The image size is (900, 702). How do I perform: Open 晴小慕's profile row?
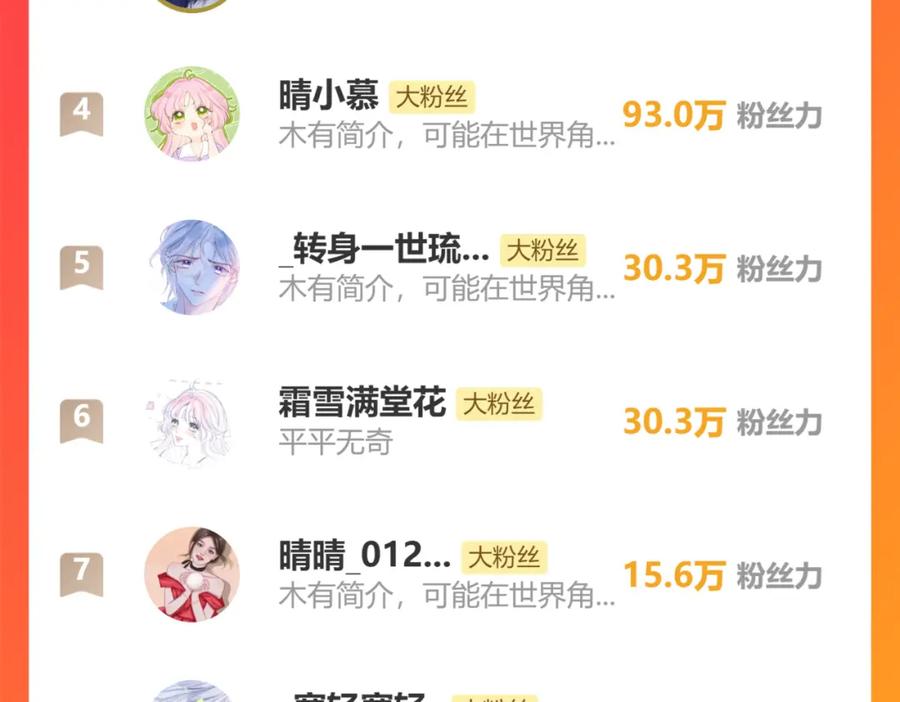(450, 114)
